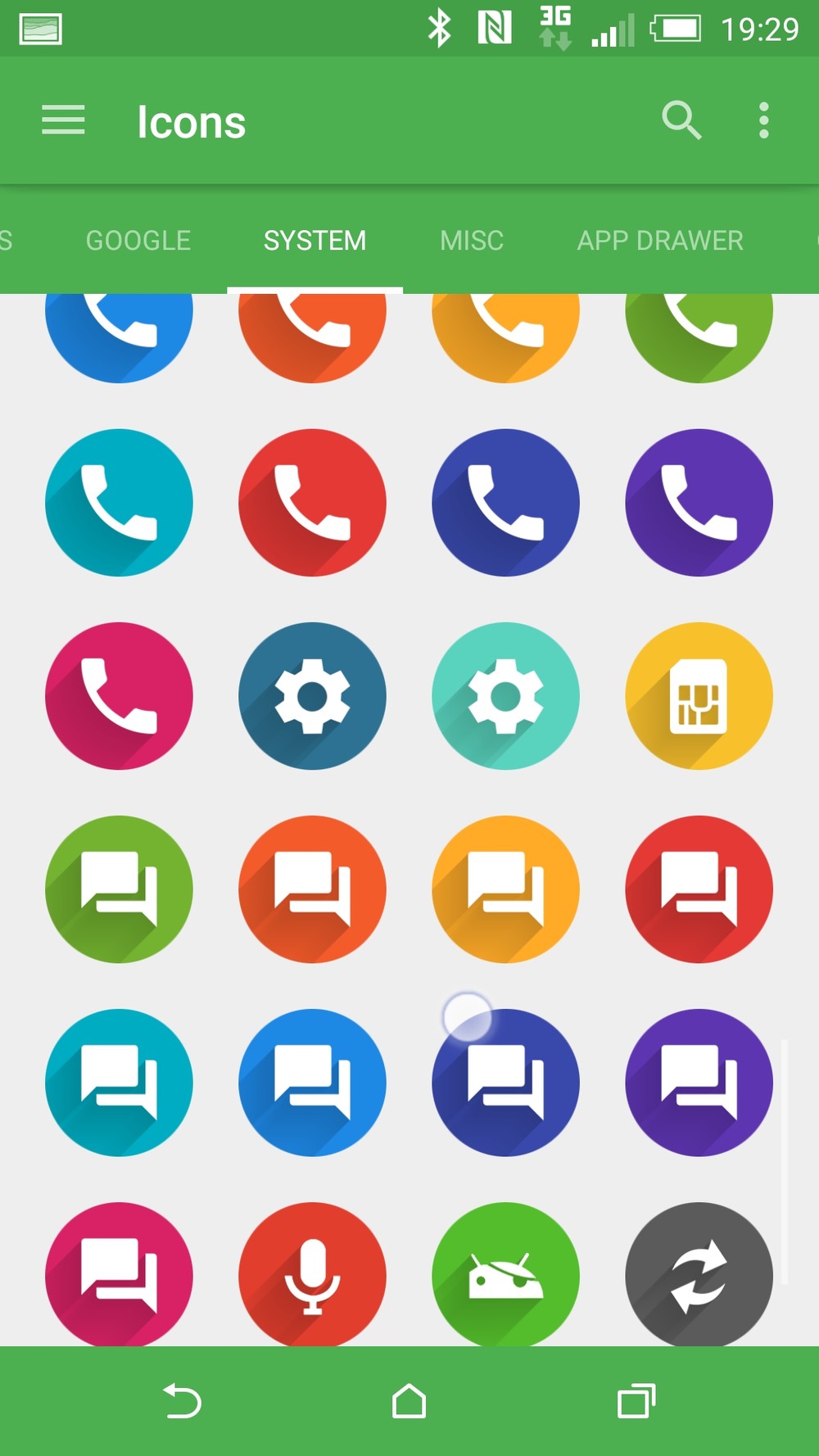819x1456 pixels.
Task: Open the navigation drawer menu
Action: pos(63,120)
